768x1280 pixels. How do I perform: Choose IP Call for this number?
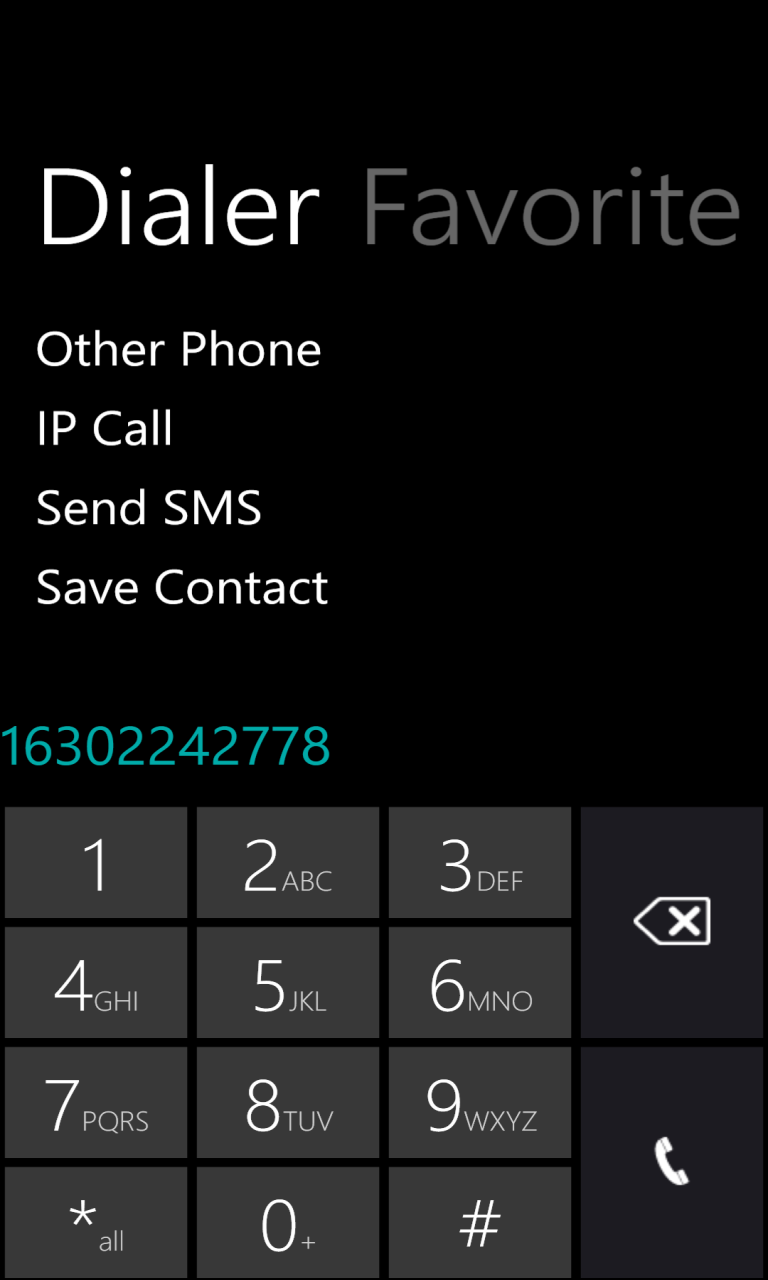click(x=105, y=428)
